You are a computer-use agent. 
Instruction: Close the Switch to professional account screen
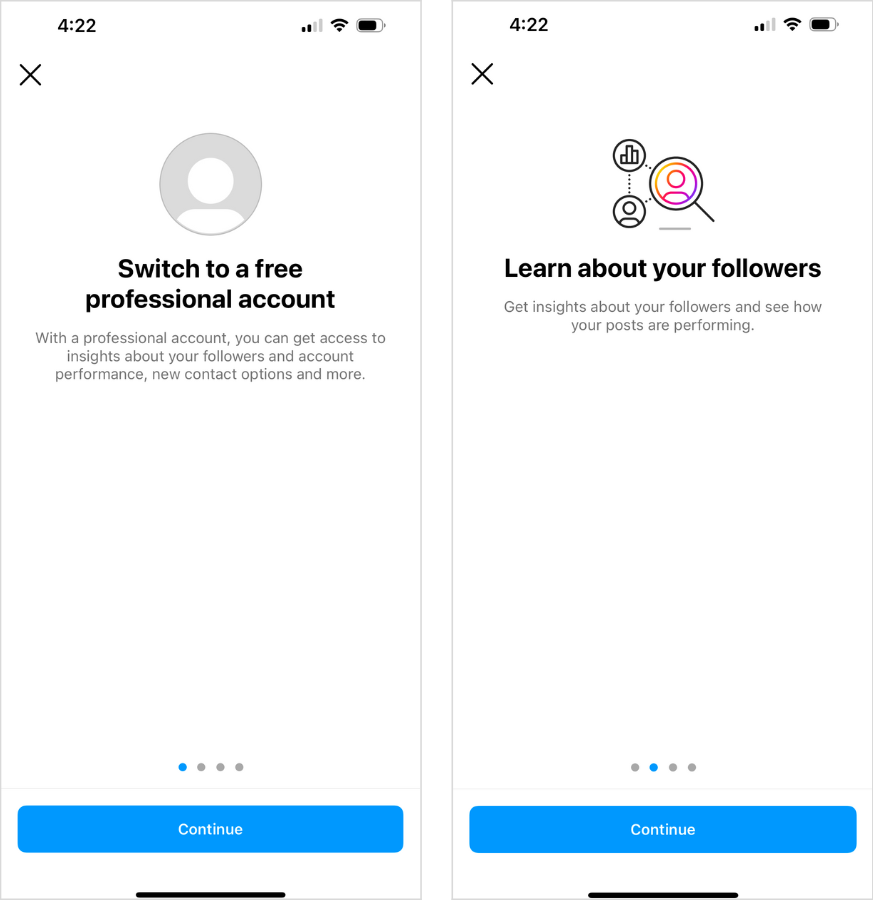click(x=31, y=74)
